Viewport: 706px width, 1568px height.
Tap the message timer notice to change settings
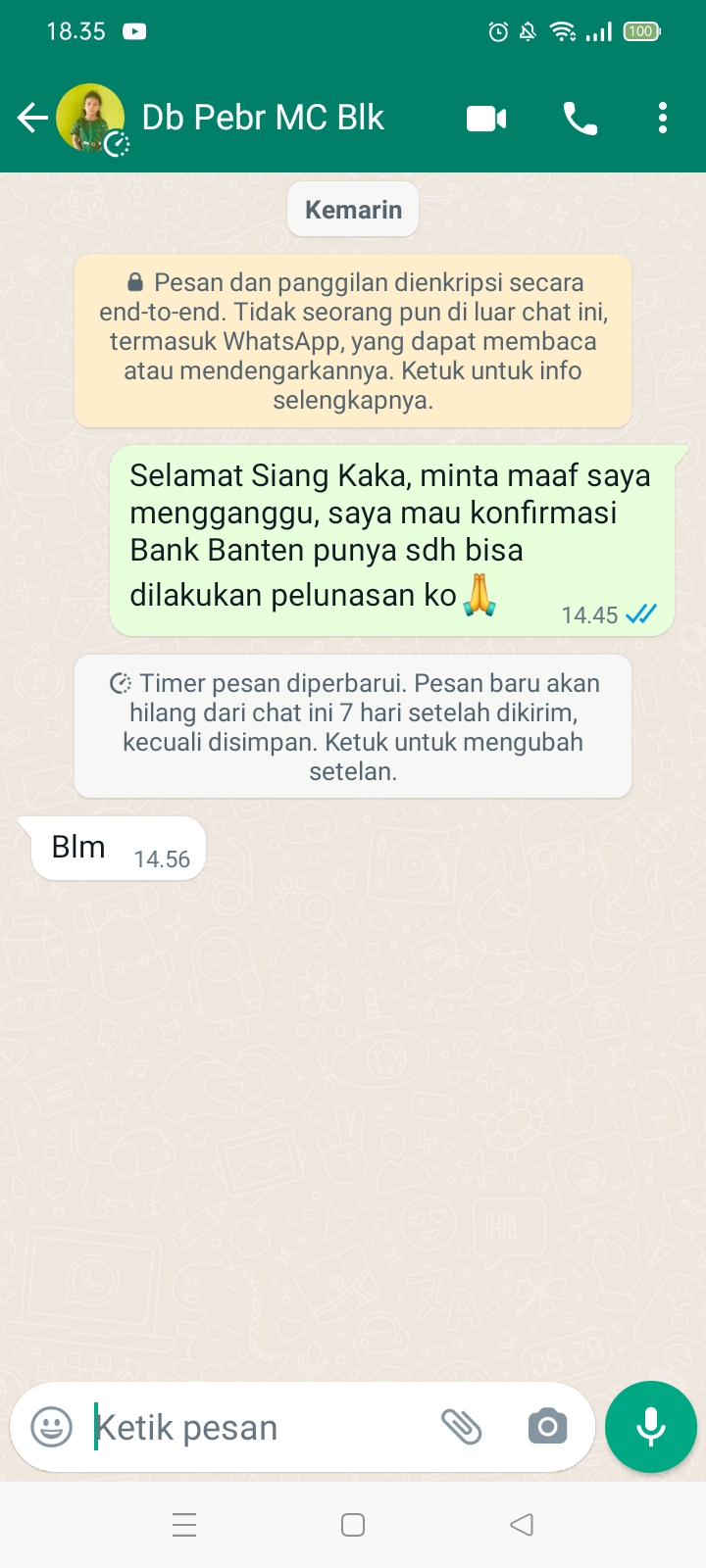click(x=353, y=726)
